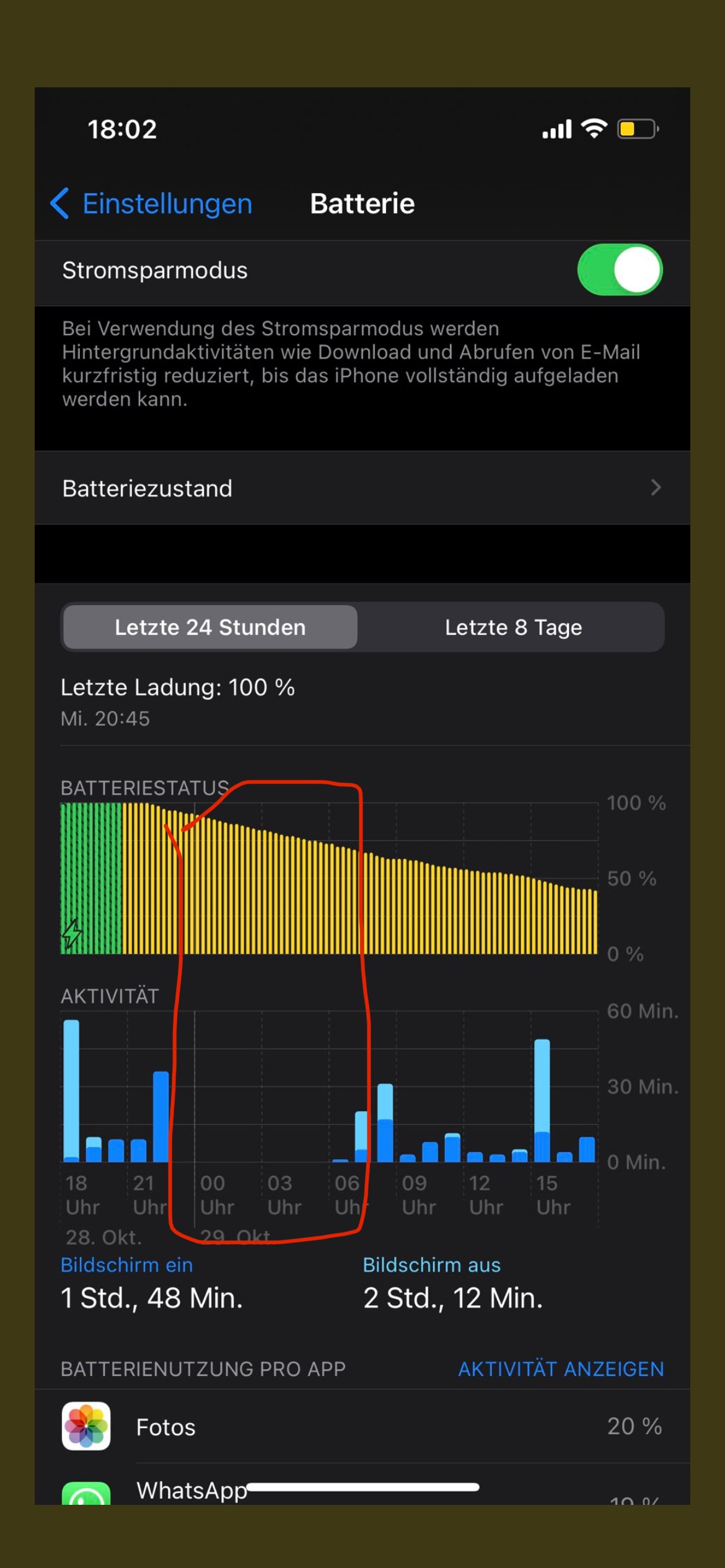The image size is (725, 1568).
Task: Tap the Aktivität anzeigen link
Action: (560, 1369)
